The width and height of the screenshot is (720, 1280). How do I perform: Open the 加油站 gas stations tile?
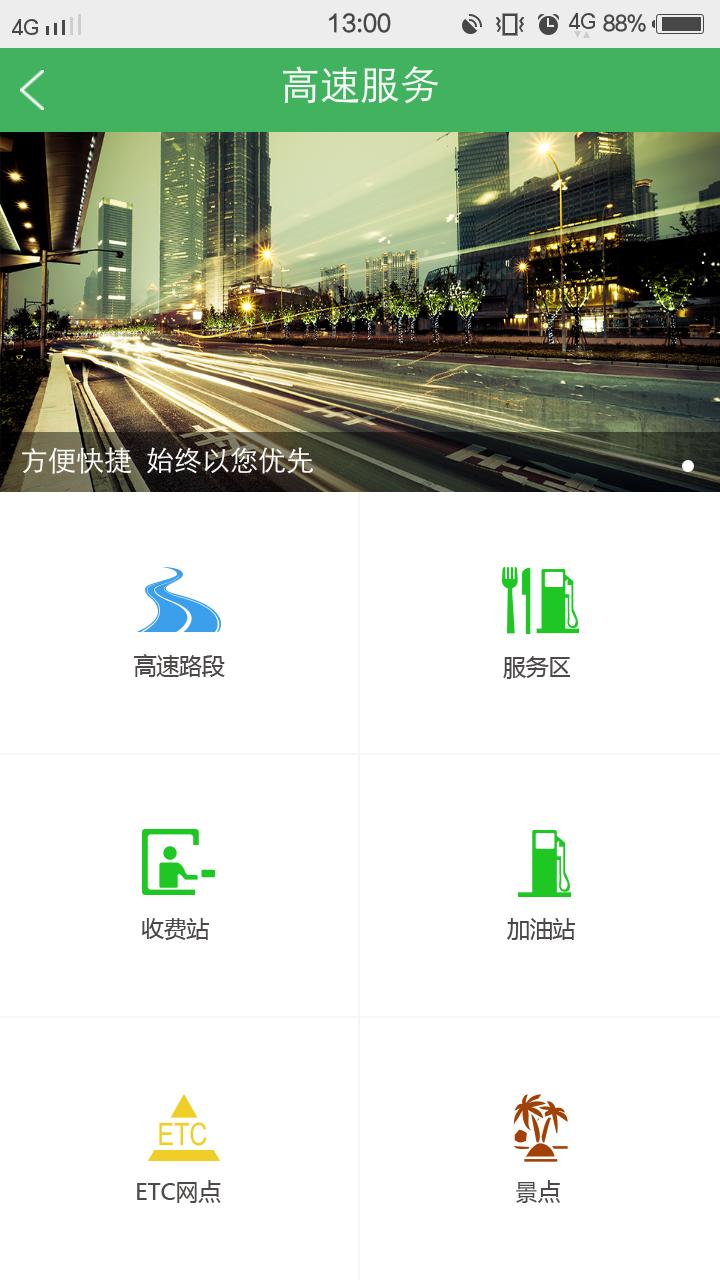click(540, 885)
